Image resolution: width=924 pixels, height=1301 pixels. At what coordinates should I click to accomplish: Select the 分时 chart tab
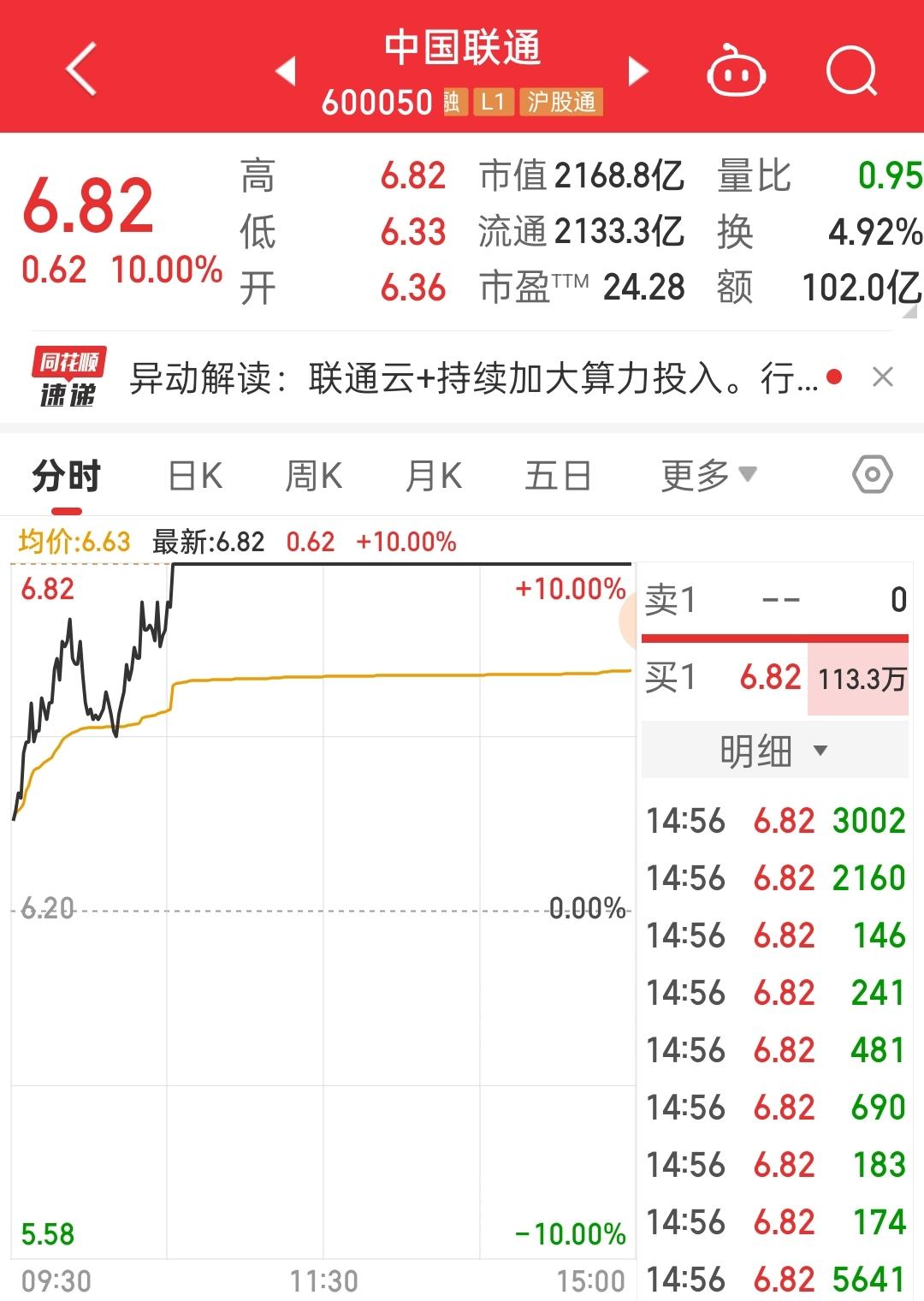(67, 476)
